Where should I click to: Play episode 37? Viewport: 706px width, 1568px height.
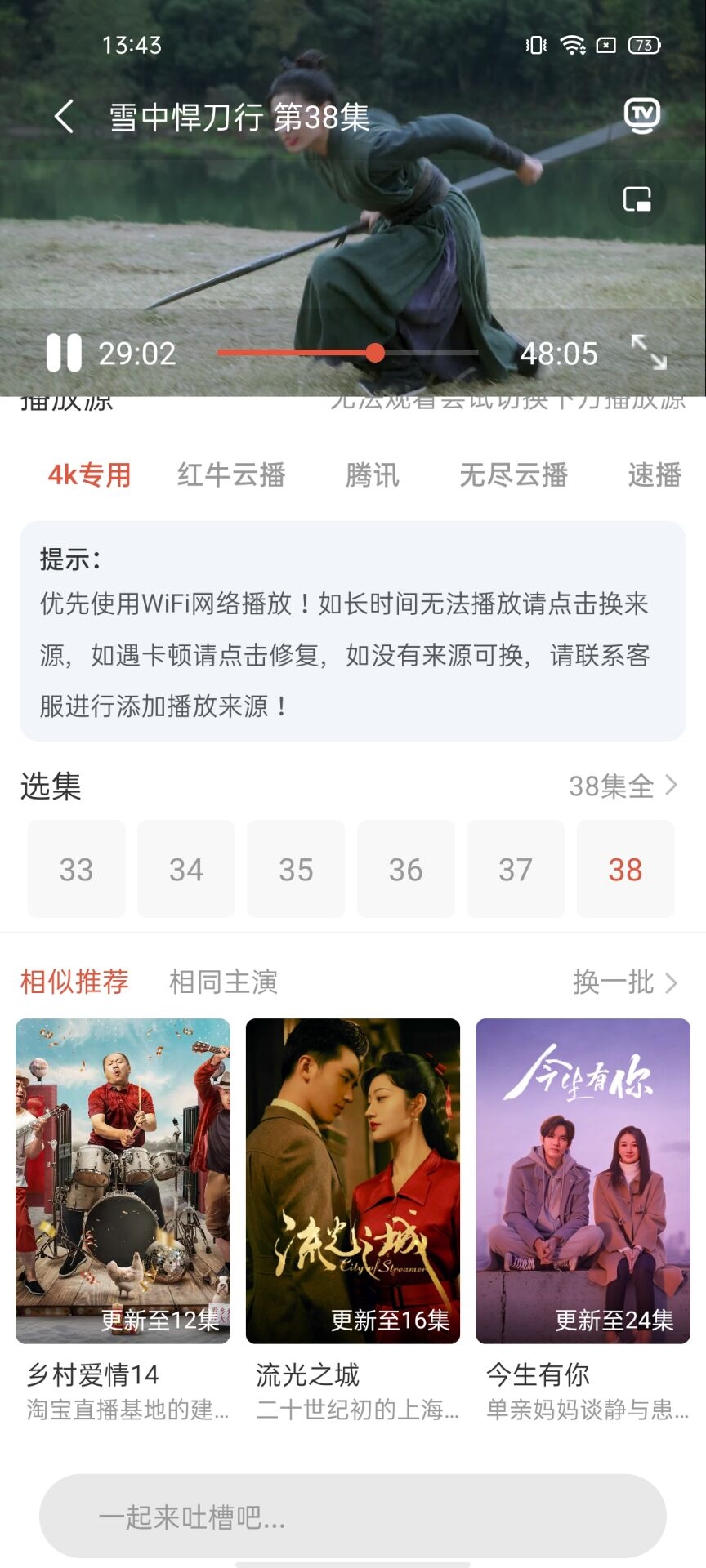pos(515,870)
